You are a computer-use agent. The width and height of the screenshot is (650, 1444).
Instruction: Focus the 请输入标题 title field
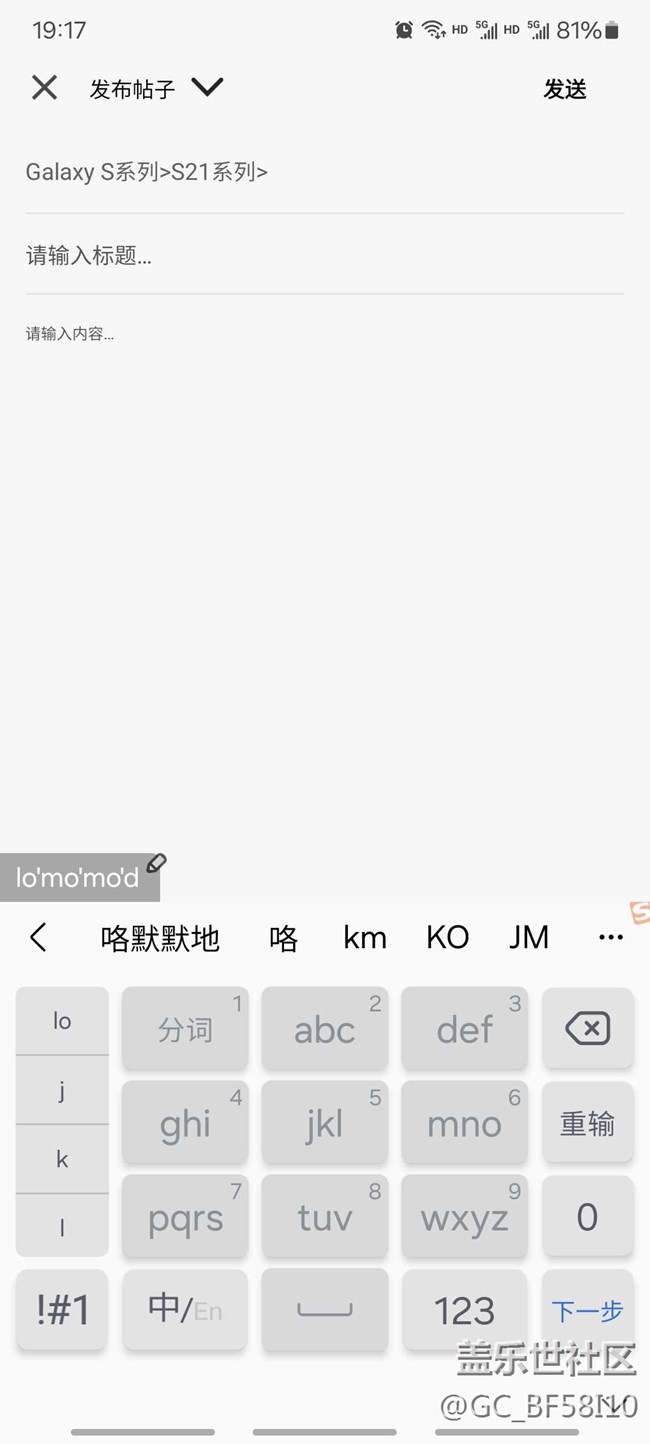tap(325, 255)
